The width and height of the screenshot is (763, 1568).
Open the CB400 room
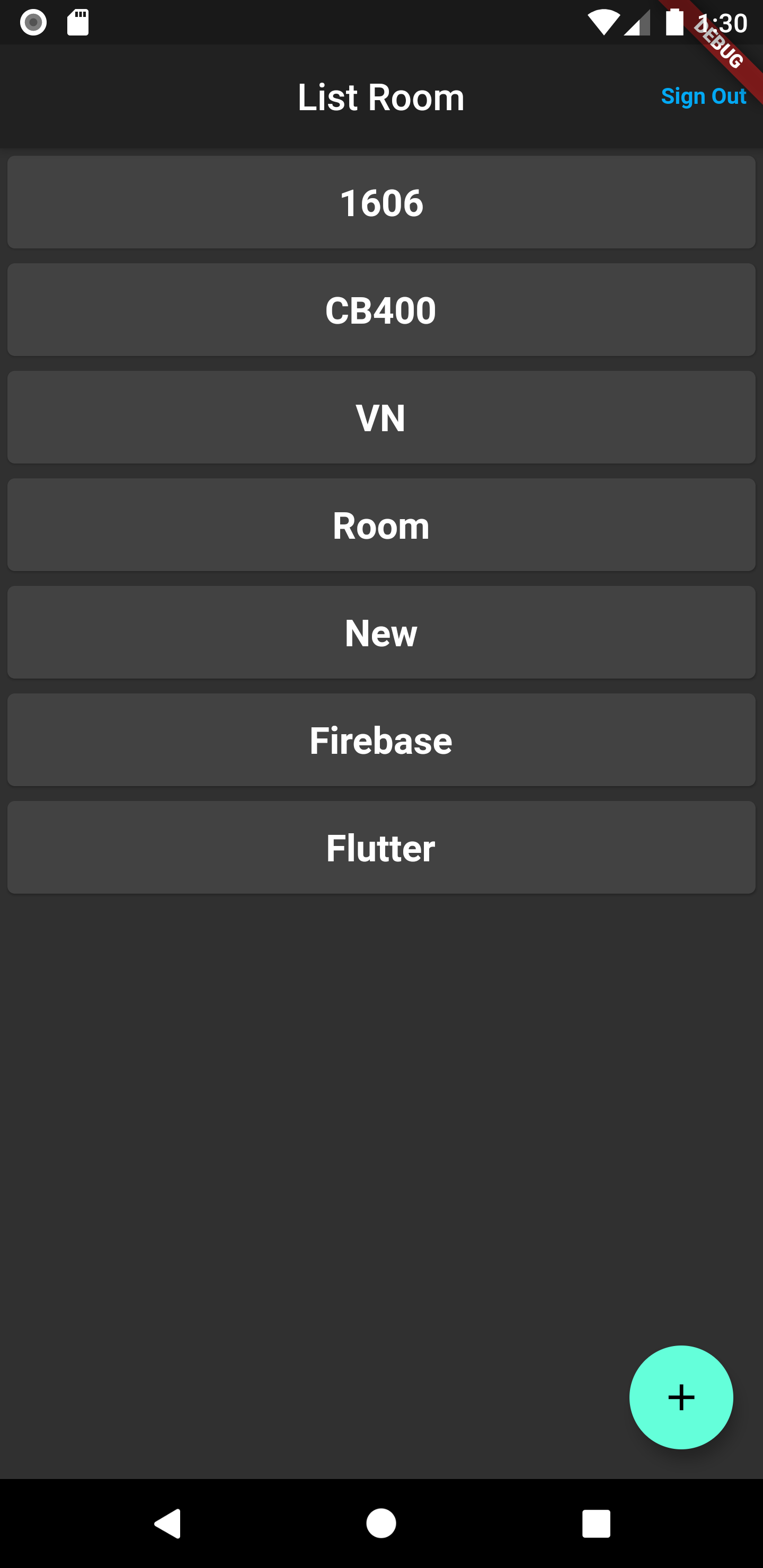381,310
